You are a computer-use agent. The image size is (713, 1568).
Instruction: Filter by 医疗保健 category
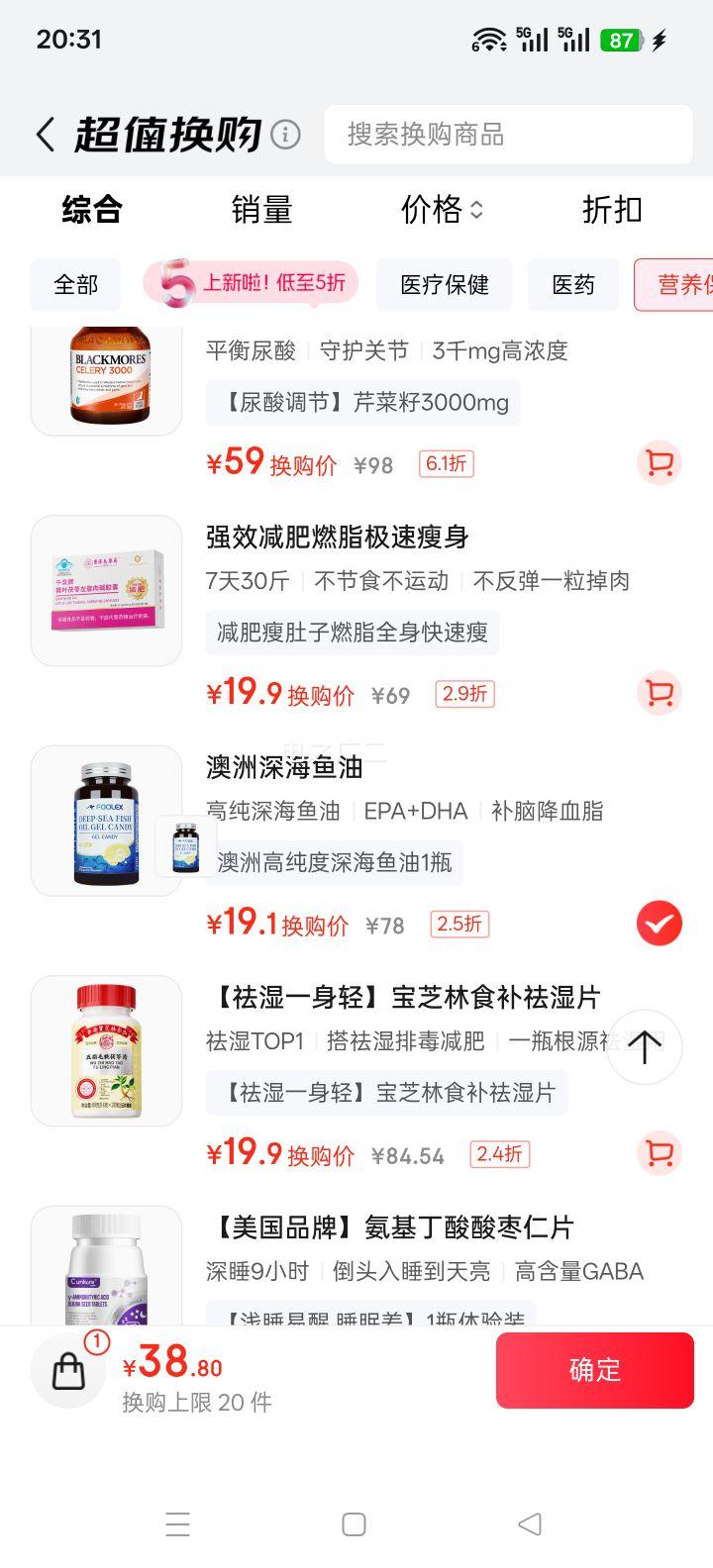(x=445, y=285)
